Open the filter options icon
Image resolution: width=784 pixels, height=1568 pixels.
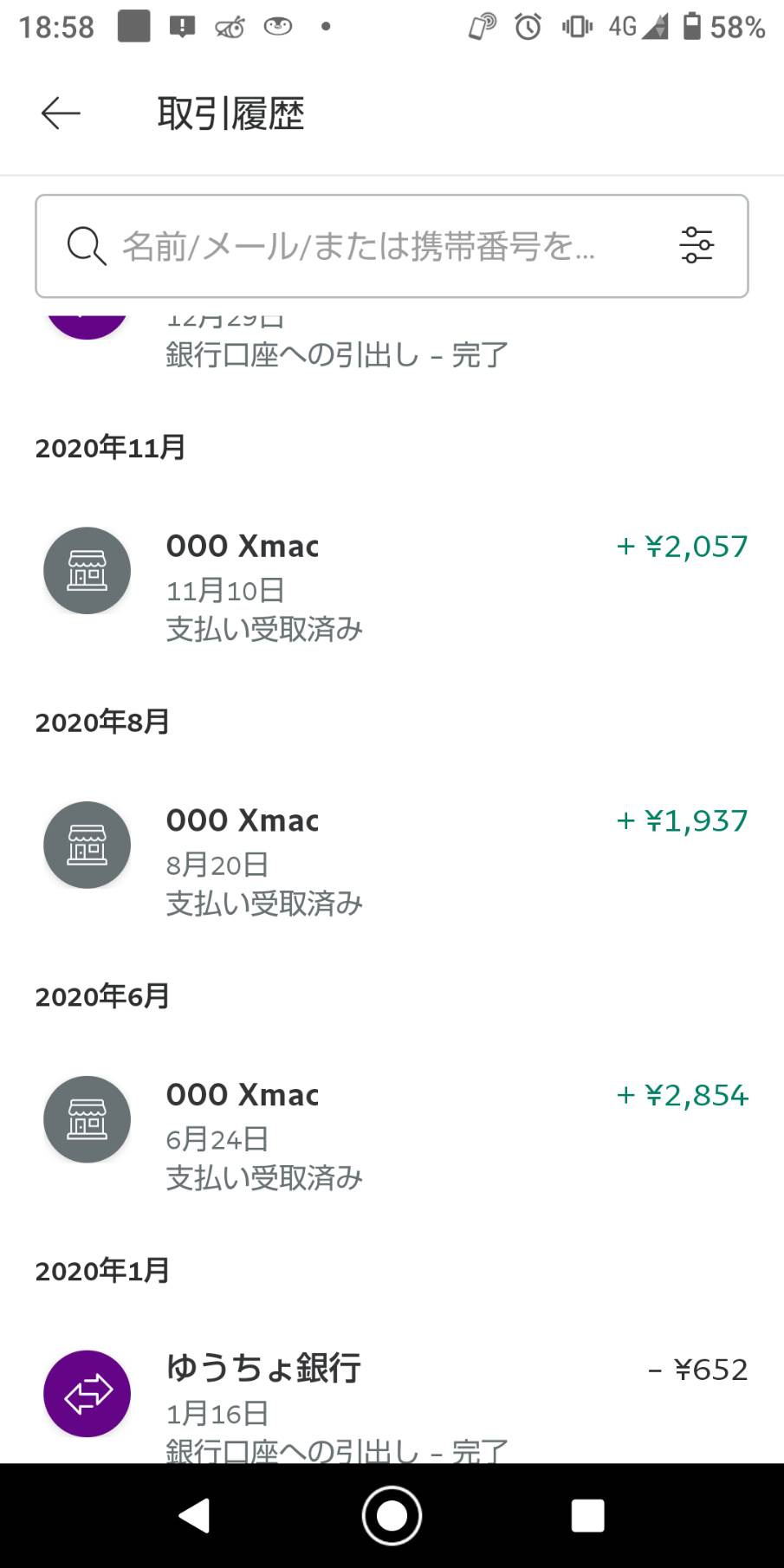coord(696,245)
